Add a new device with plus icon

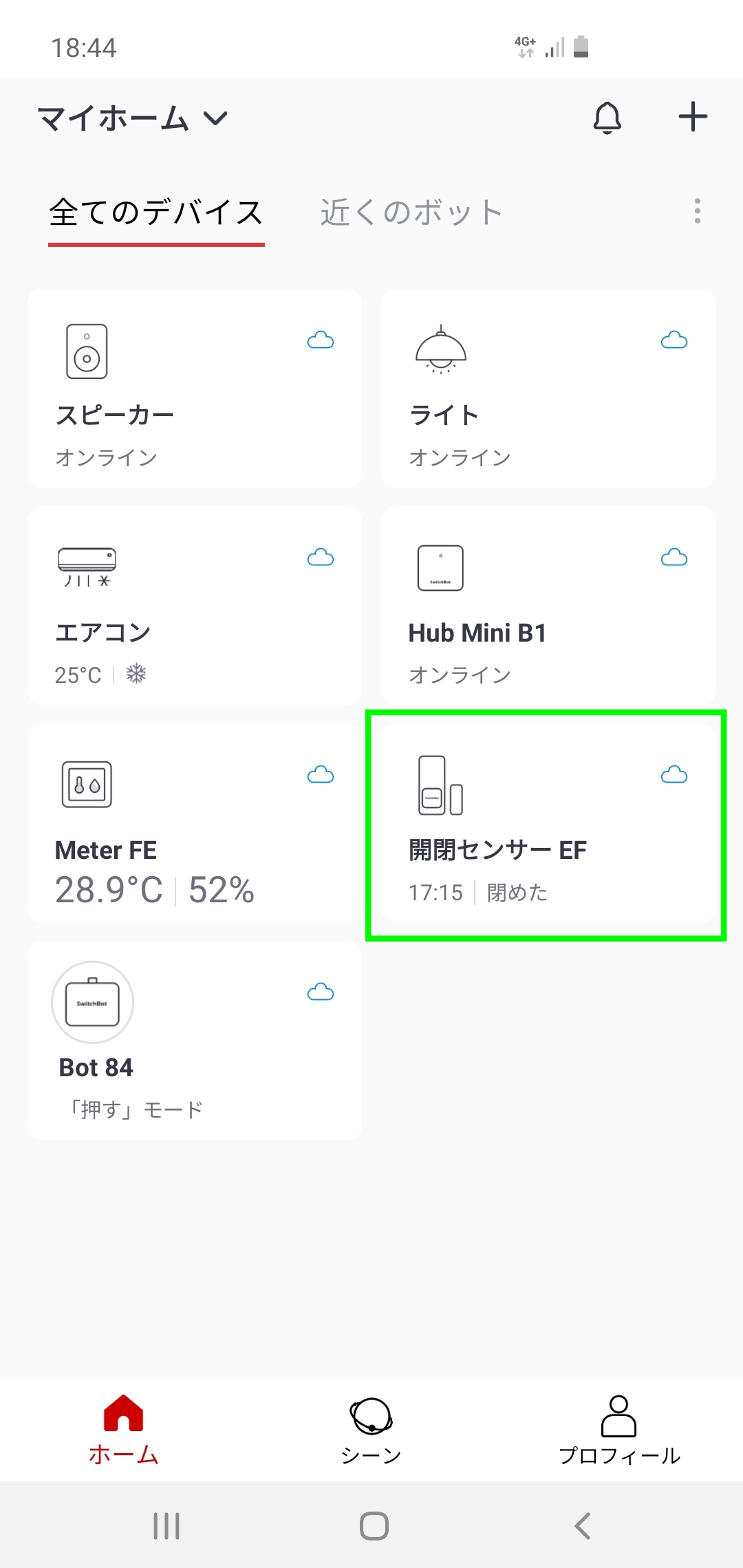(x=692, y=117)
